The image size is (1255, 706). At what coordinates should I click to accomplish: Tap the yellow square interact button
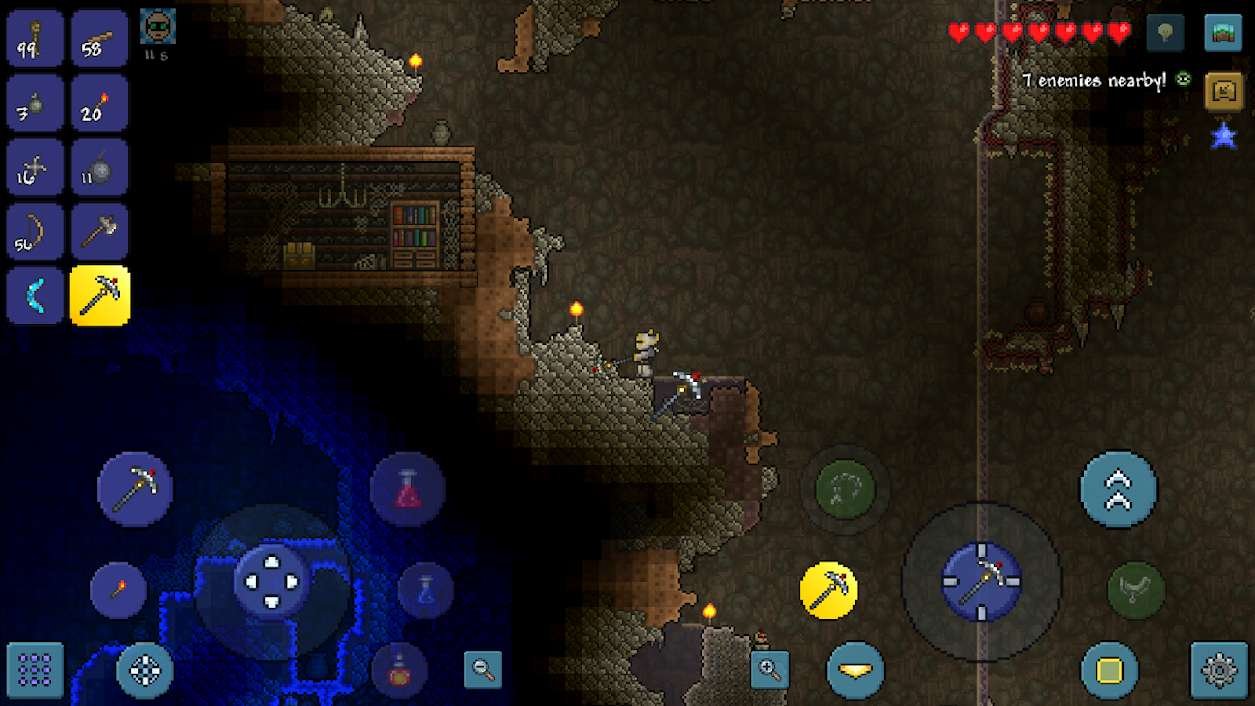[1110, 670]
